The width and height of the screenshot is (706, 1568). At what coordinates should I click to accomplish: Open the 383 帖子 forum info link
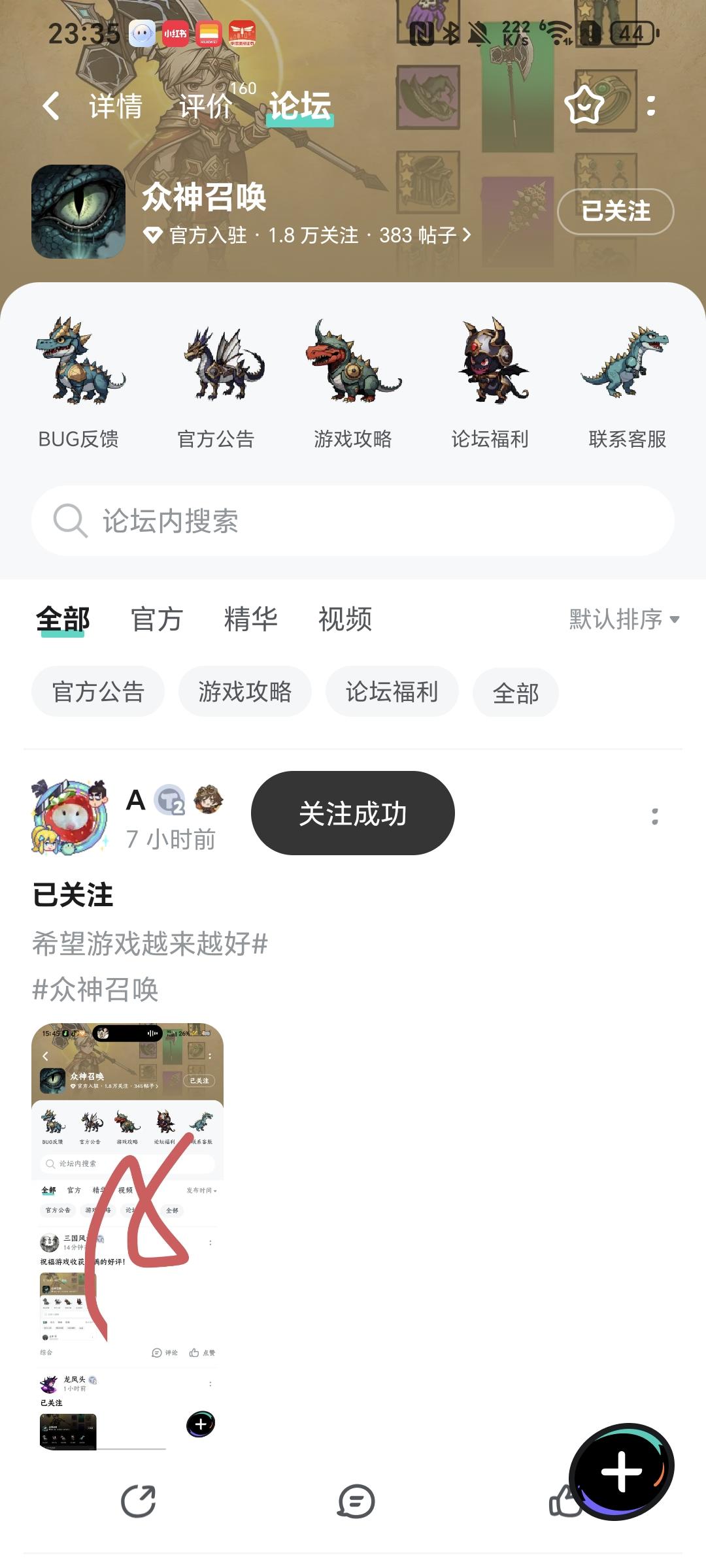(x=425, y=235)
